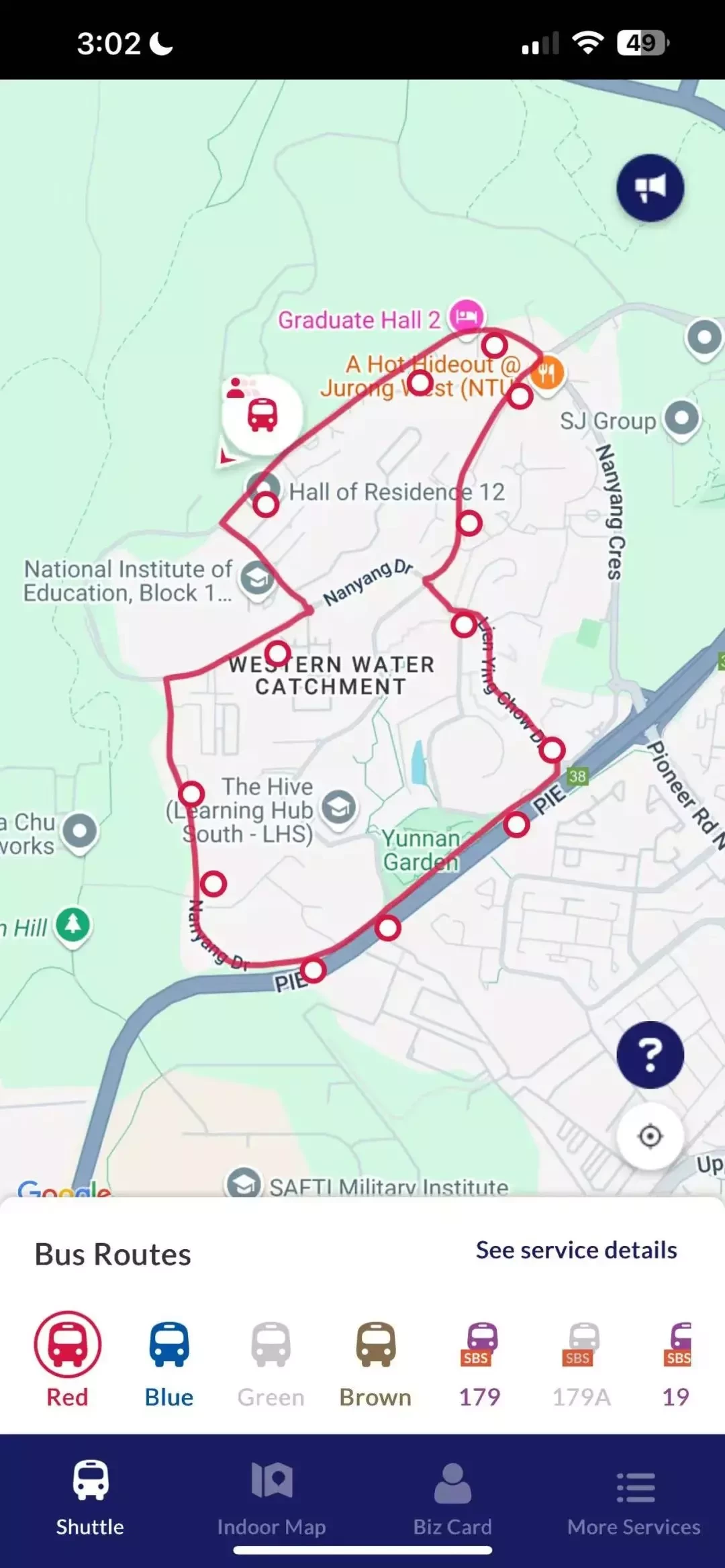
Task: Open the Graduate Hall 2 marker
Action: click(x=467, y=315)
